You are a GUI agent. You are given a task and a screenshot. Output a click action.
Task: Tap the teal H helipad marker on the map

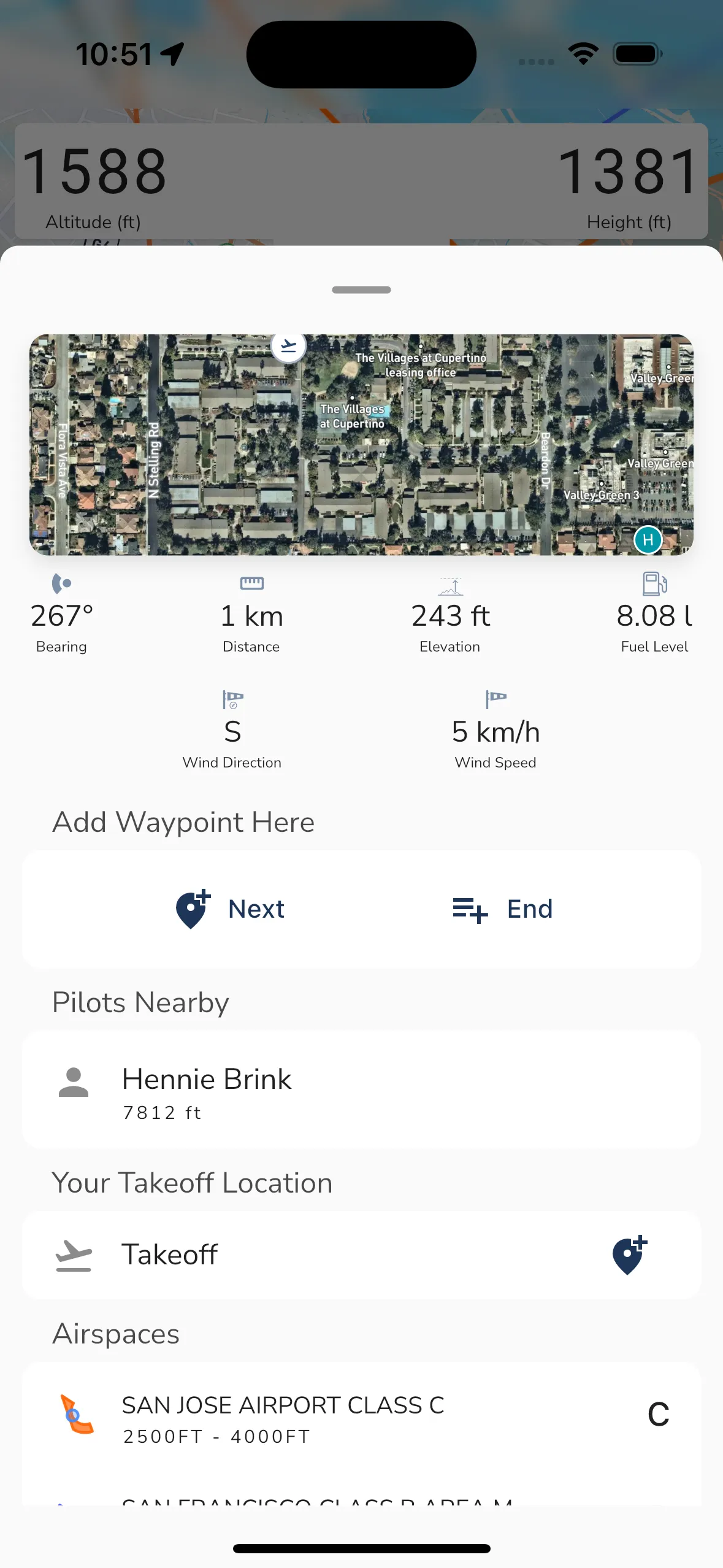(648, 540)
